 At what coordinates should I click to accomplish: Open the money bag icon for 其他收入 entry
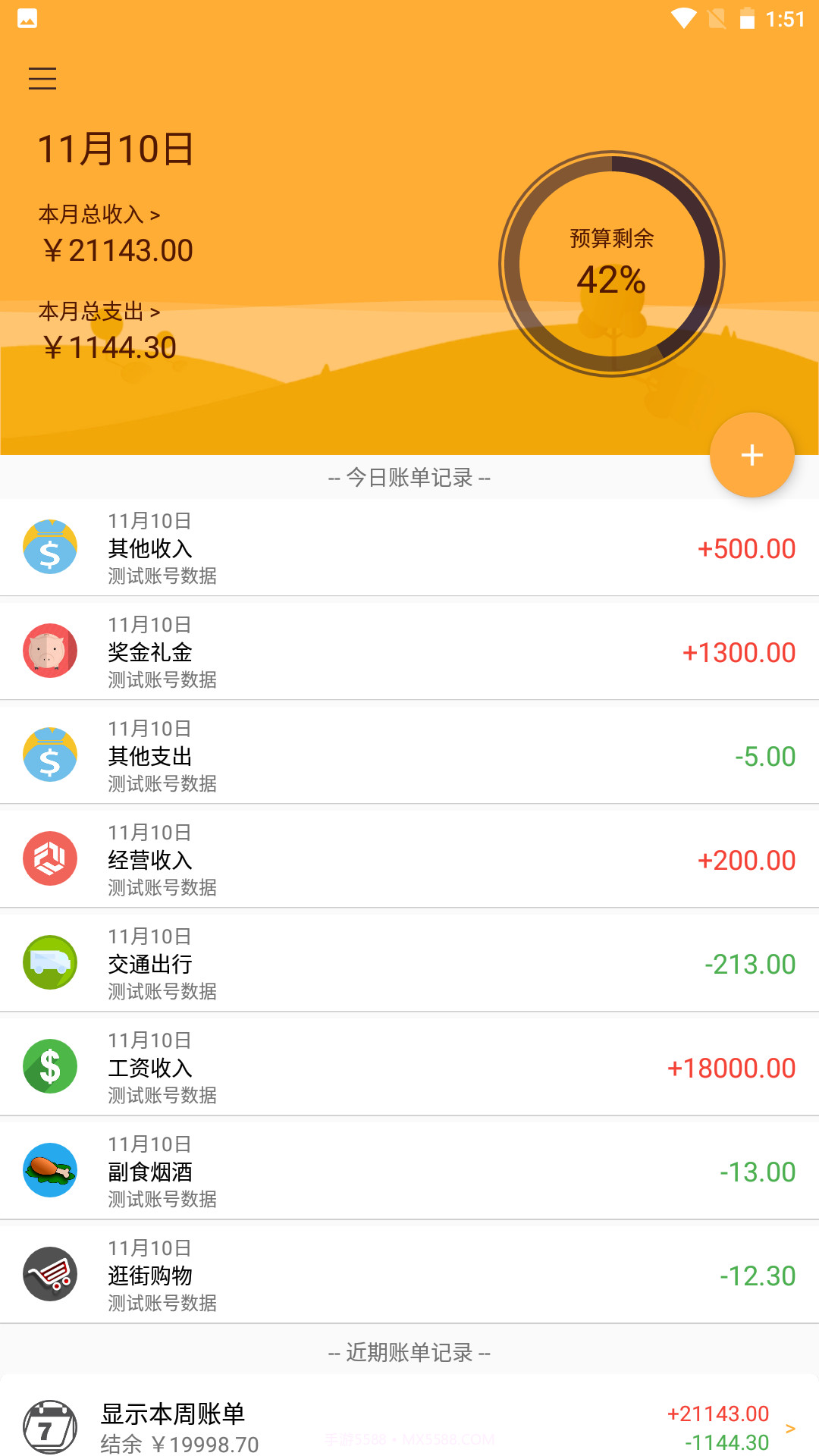[x=50, y=548]
